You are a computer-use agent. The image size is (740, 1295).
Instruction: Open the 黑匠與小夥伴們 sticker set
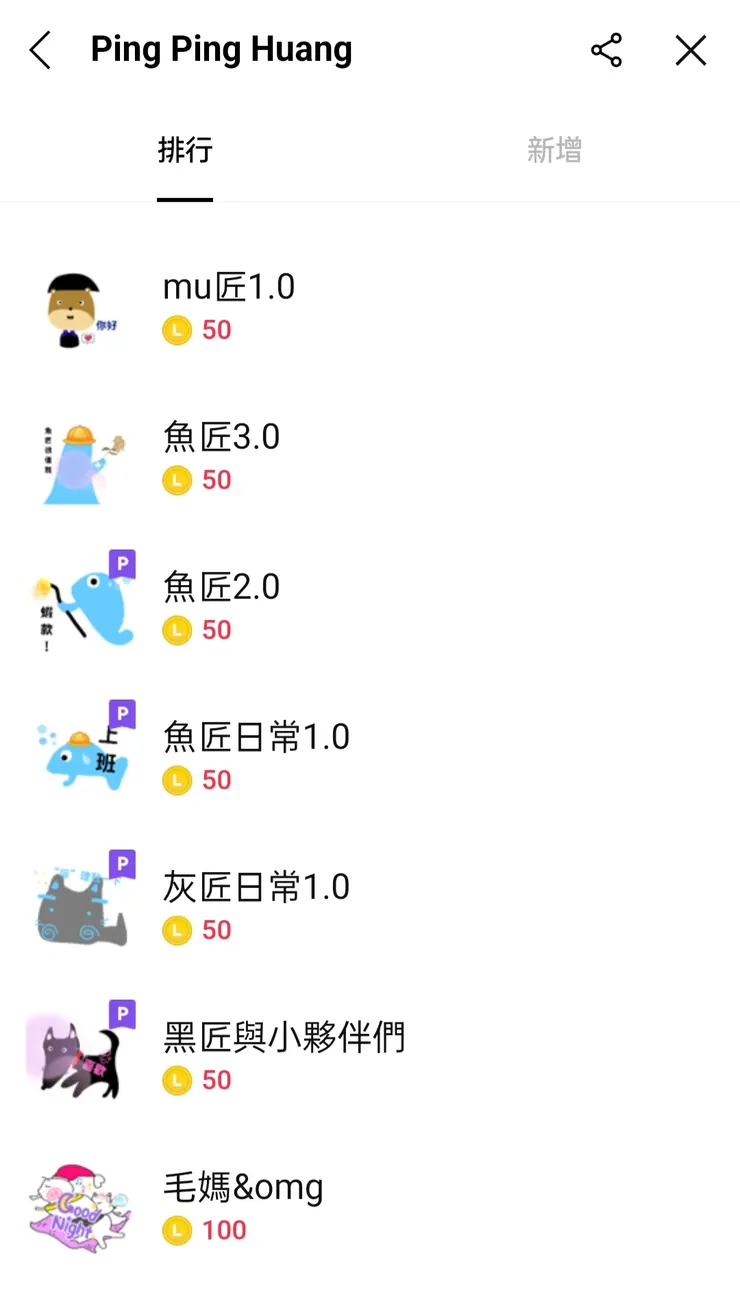tap(283, 1038)
